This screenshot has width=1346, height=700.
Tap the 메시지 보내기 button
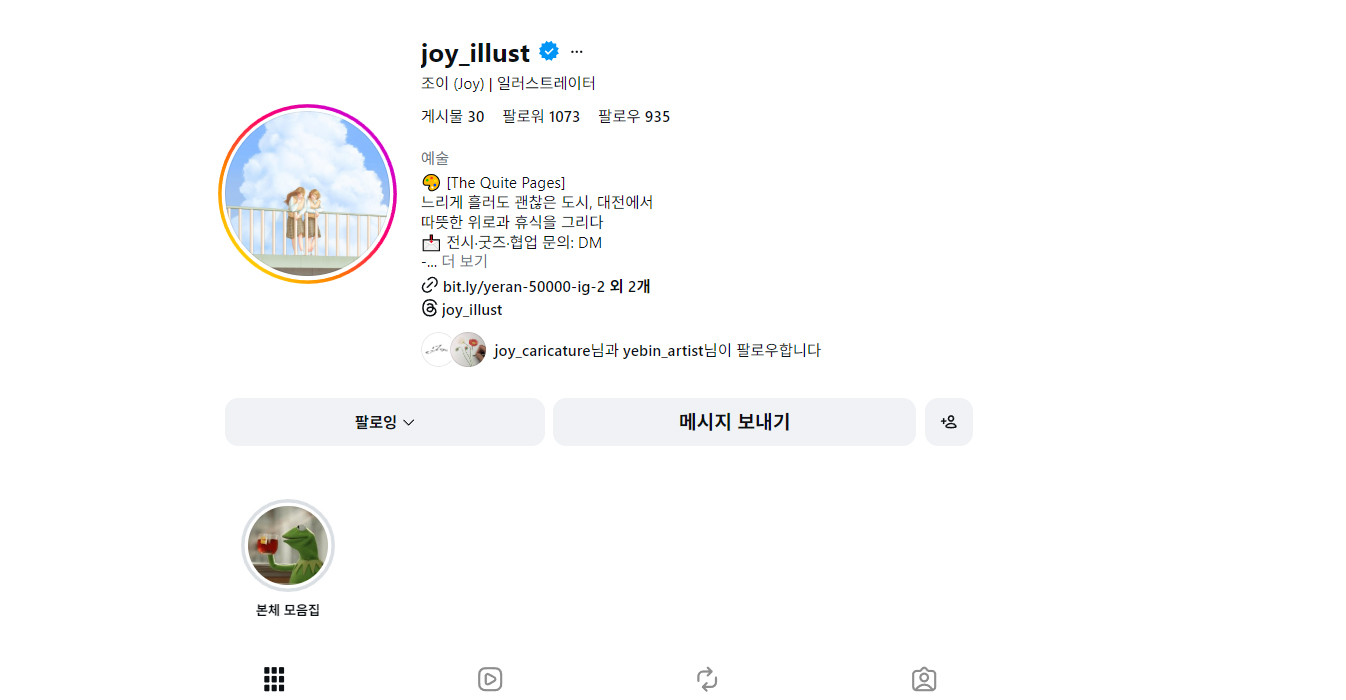point(734,422)
